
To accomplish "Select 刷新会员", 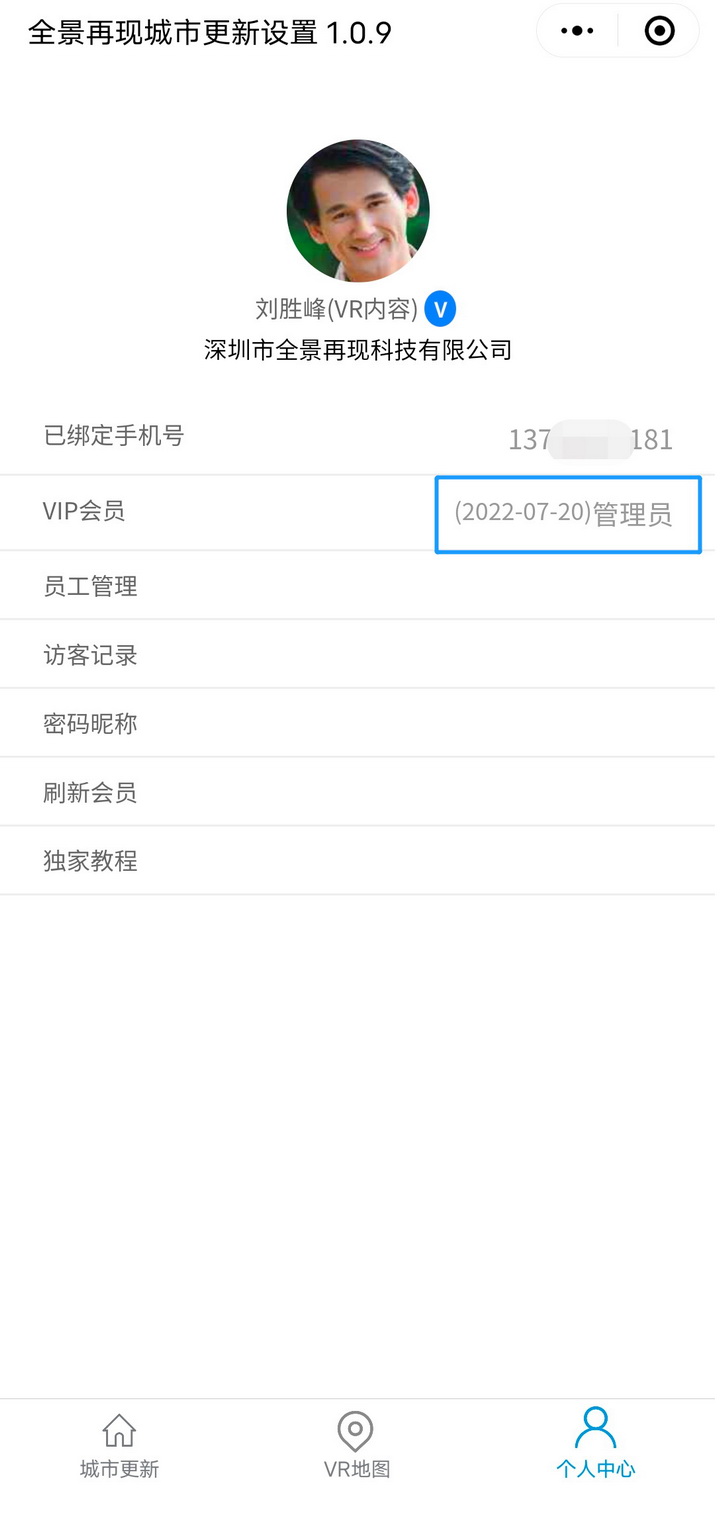I will (x=360, y=793).
